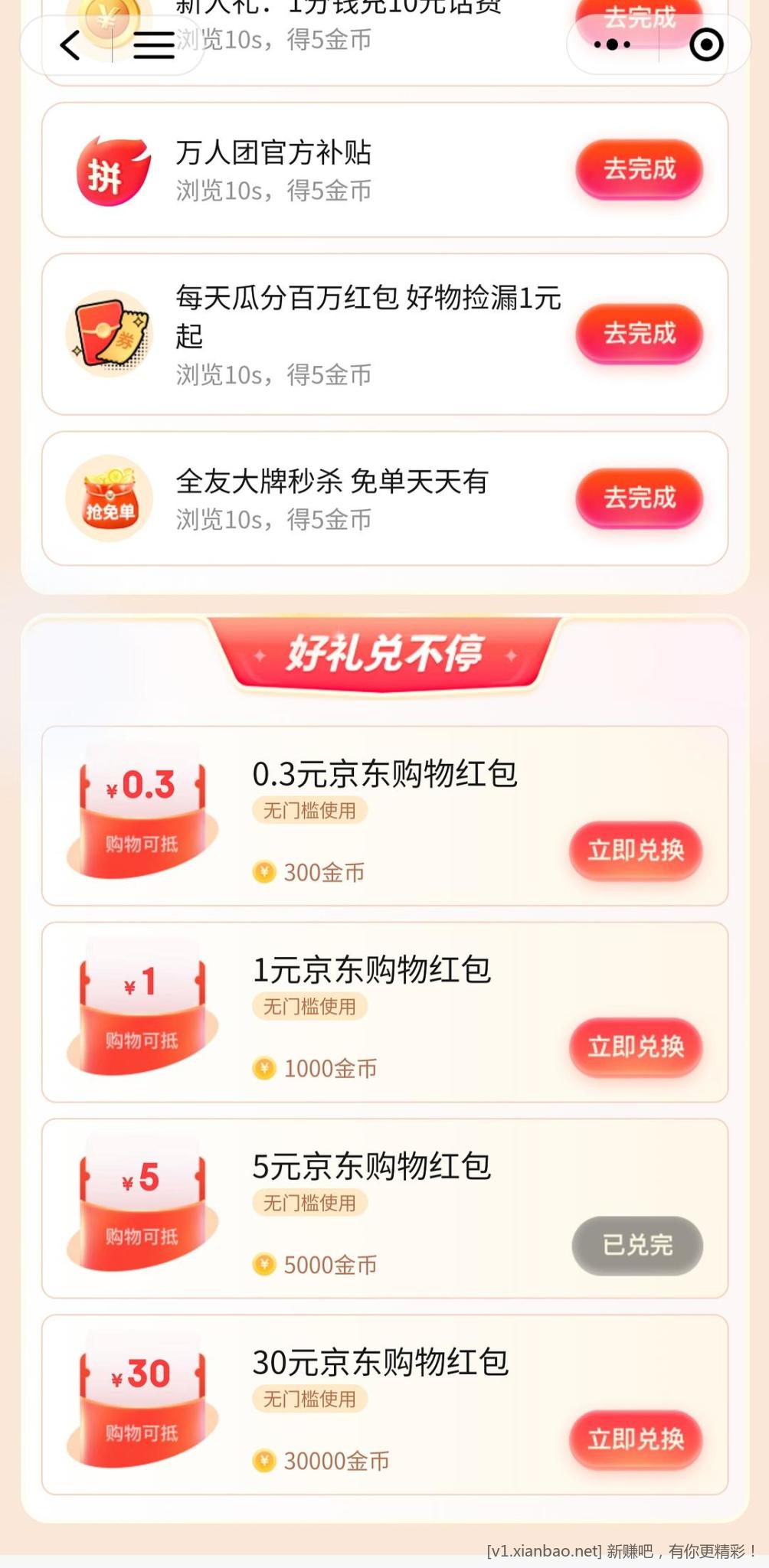Screen dimensions: 769x1568
Task: Open the hamburger menu icon
Action: click(x=154, y=45)
